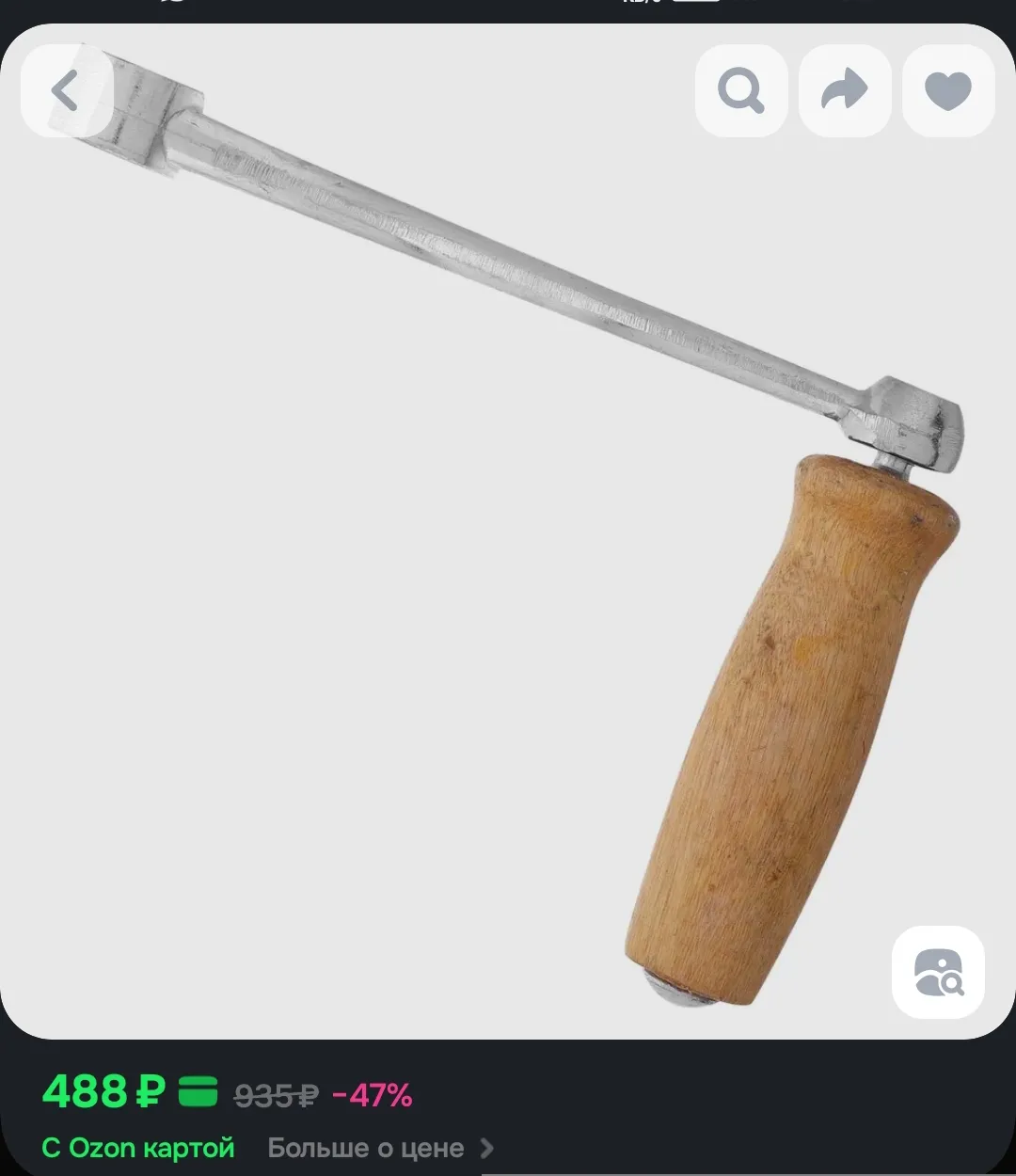
Task: Add product to favorites with heart icon
Action: 947,91
